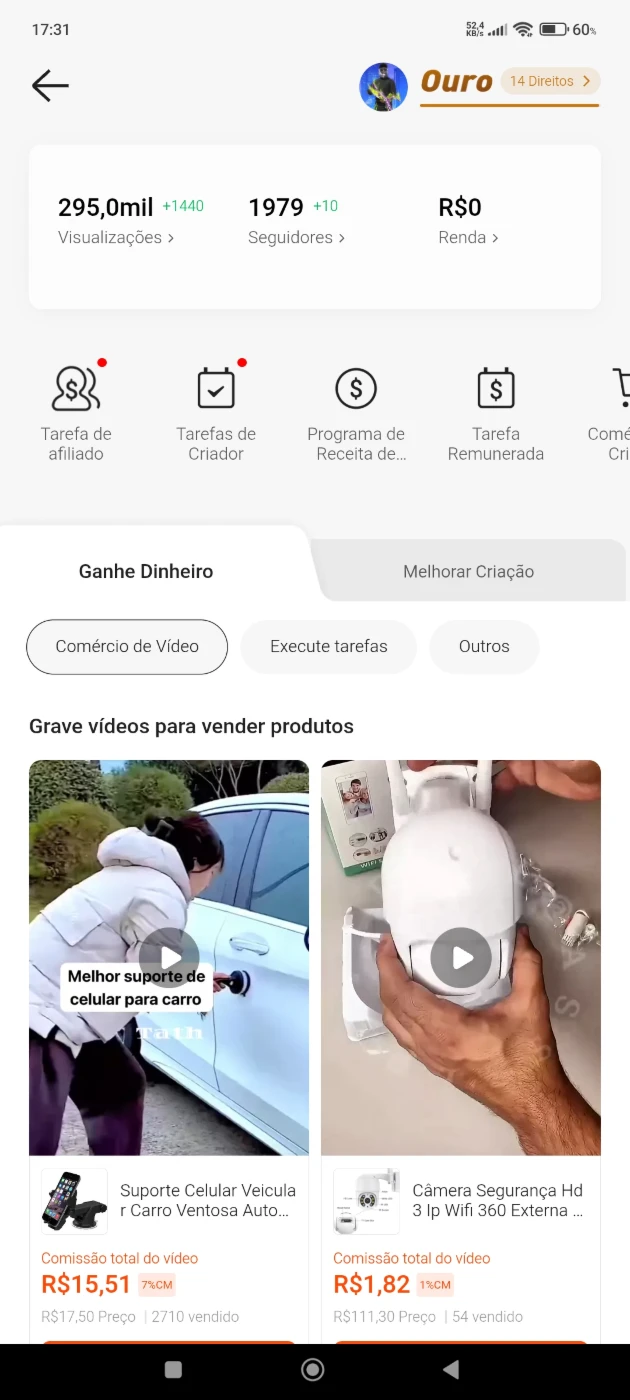Screen dimensions: 630x1400
Task: Open Tarefa de afiliado
Action: 76,412
